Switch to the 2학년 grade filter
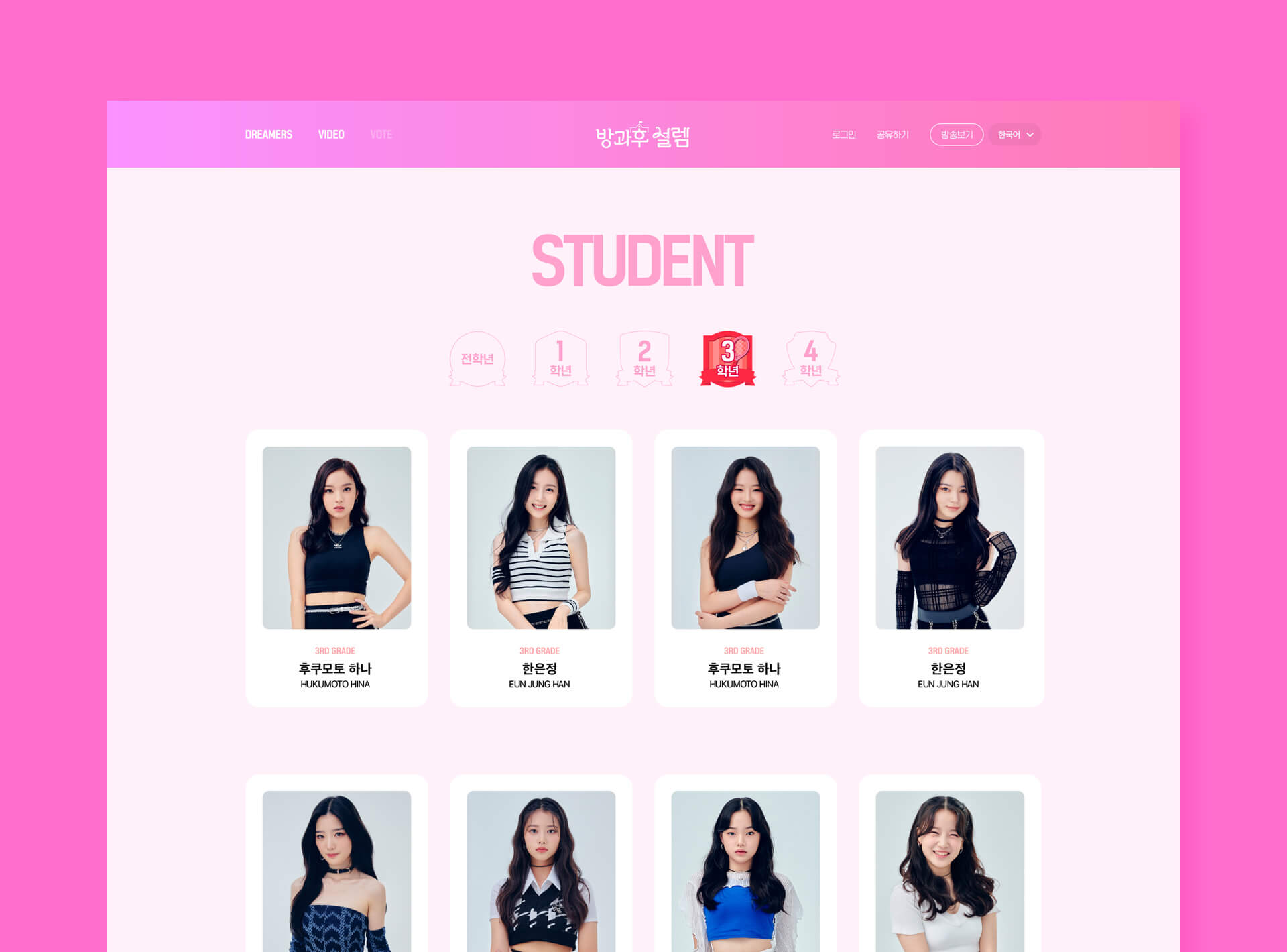The height and width of the screenshot is (952, 1287). click(x=644, y=359)
